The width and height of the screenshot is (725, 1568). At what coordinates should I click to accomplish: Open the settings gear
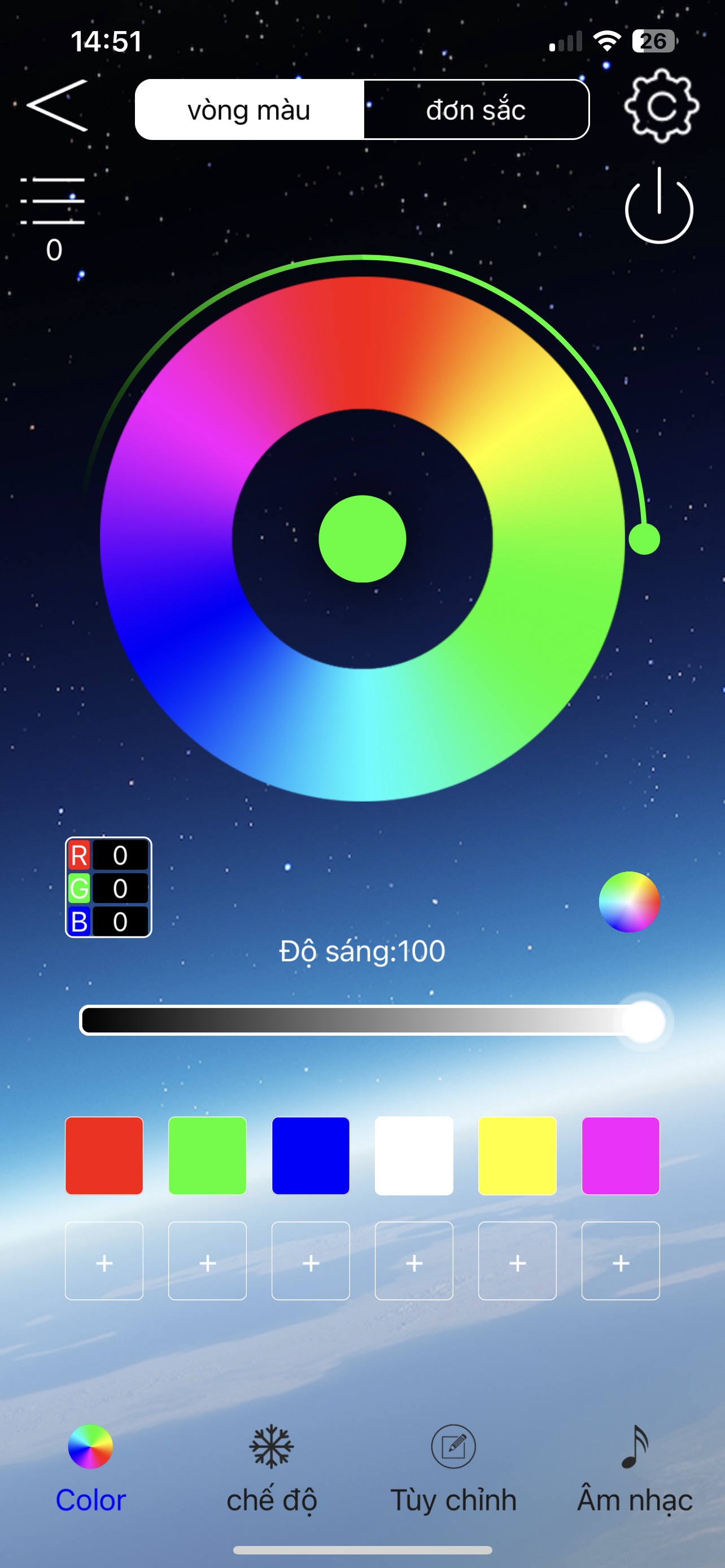pyautogui.click(x=661, y=106)
